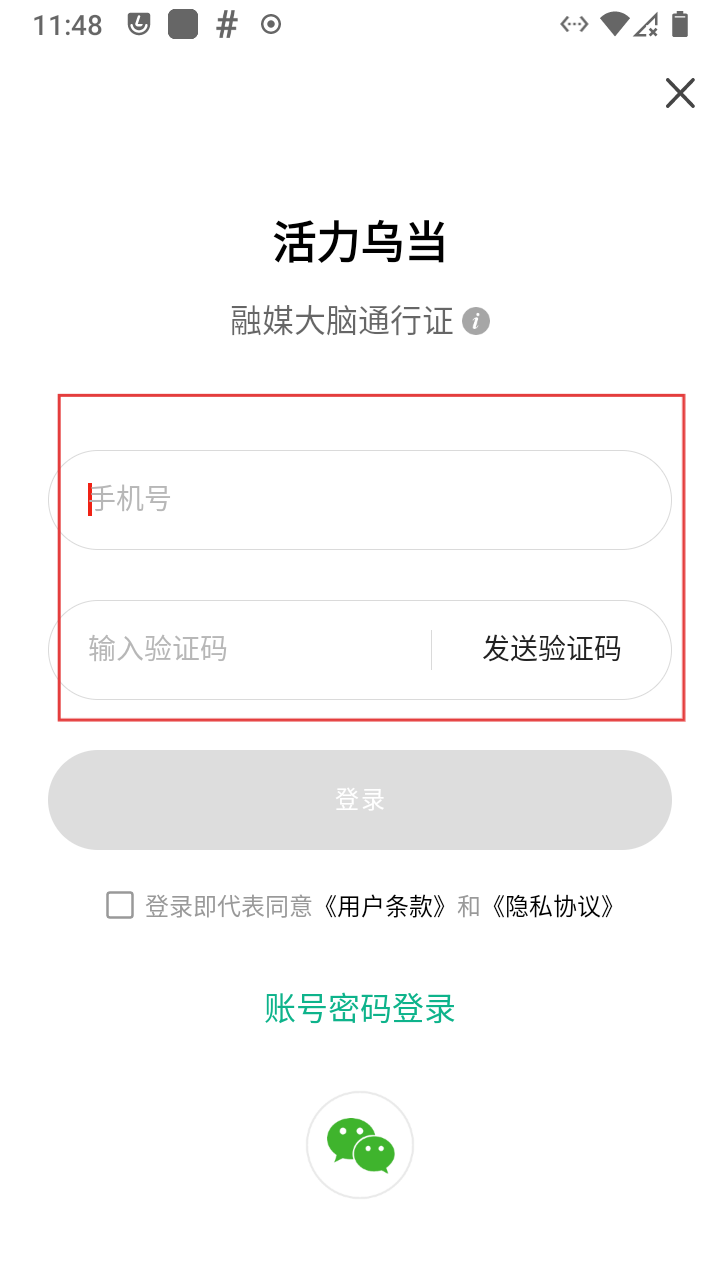Open the 《隐私协议》 link
This screenshot has width=720, height=1280.
[552, 906]
